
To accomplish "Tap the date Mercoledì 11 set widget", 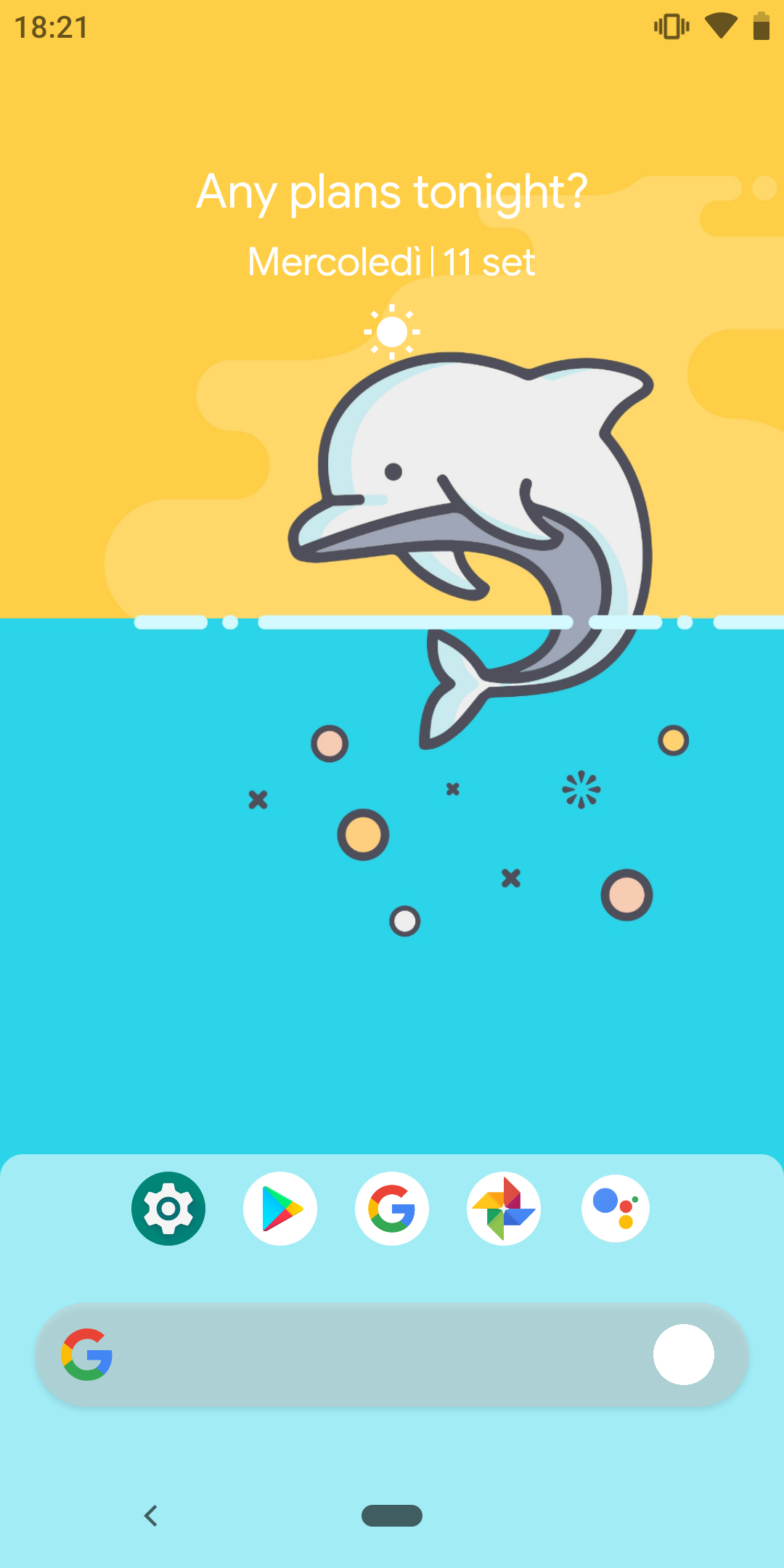I will pos(392,262).
